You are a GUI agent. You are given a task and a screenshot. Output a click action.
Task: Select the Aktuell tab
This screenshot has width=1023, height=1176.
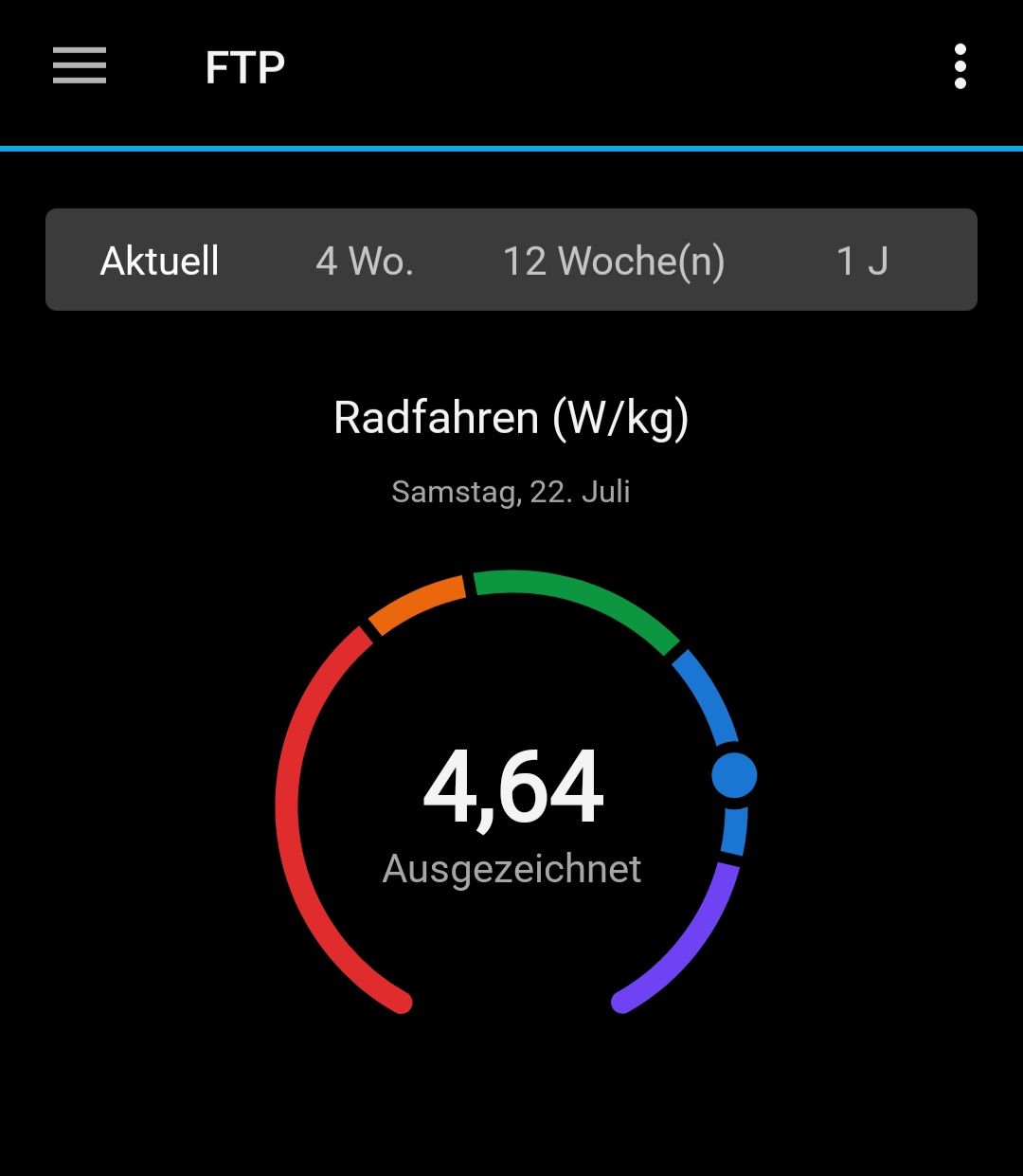click(x=160, y=261)
